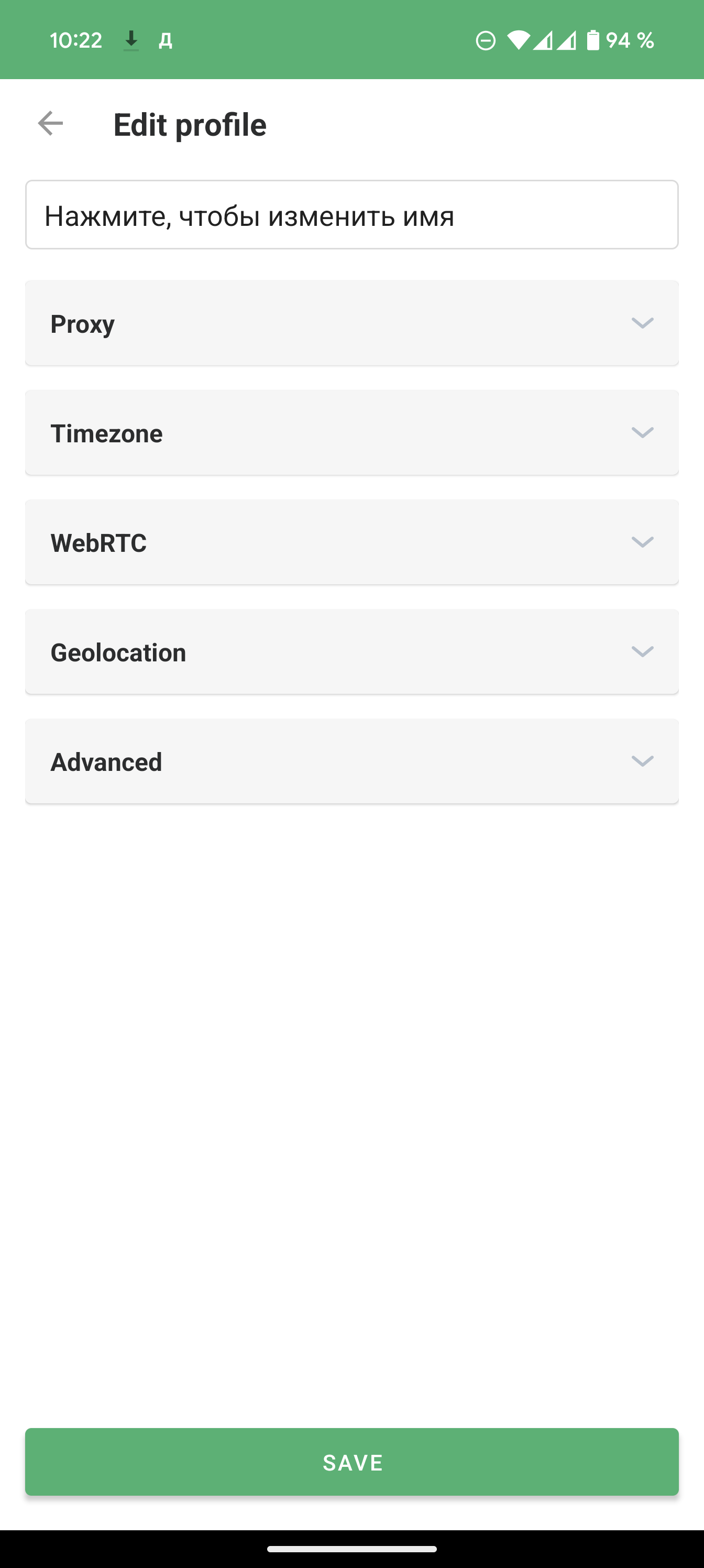This screenshot has width=704, height=1568.
Task: Expand the Proxy section
Action: tap(351, 323)
